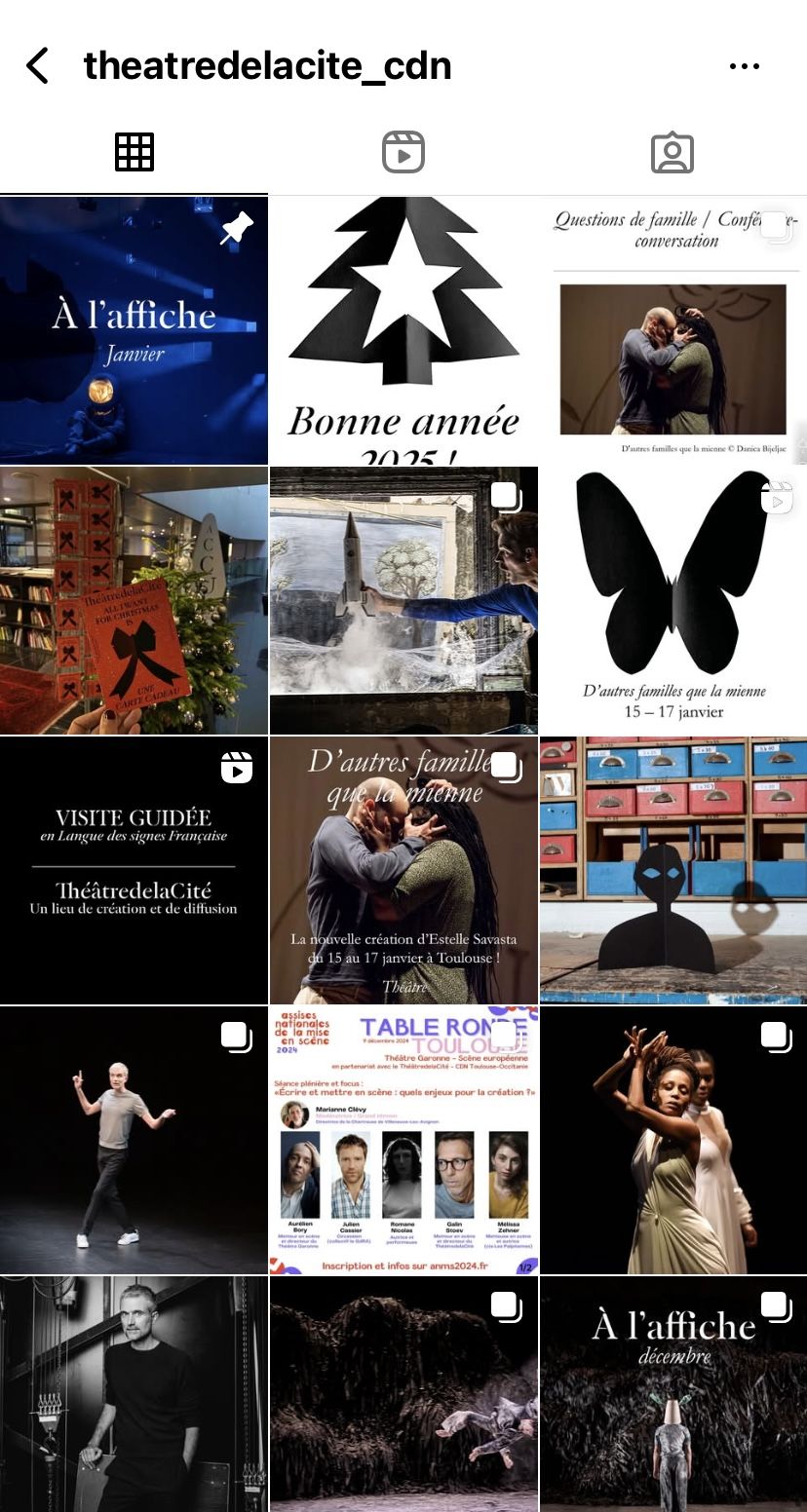
Task: Go back from the theatredelacite_cdn profile
Action: click(38, 66)
